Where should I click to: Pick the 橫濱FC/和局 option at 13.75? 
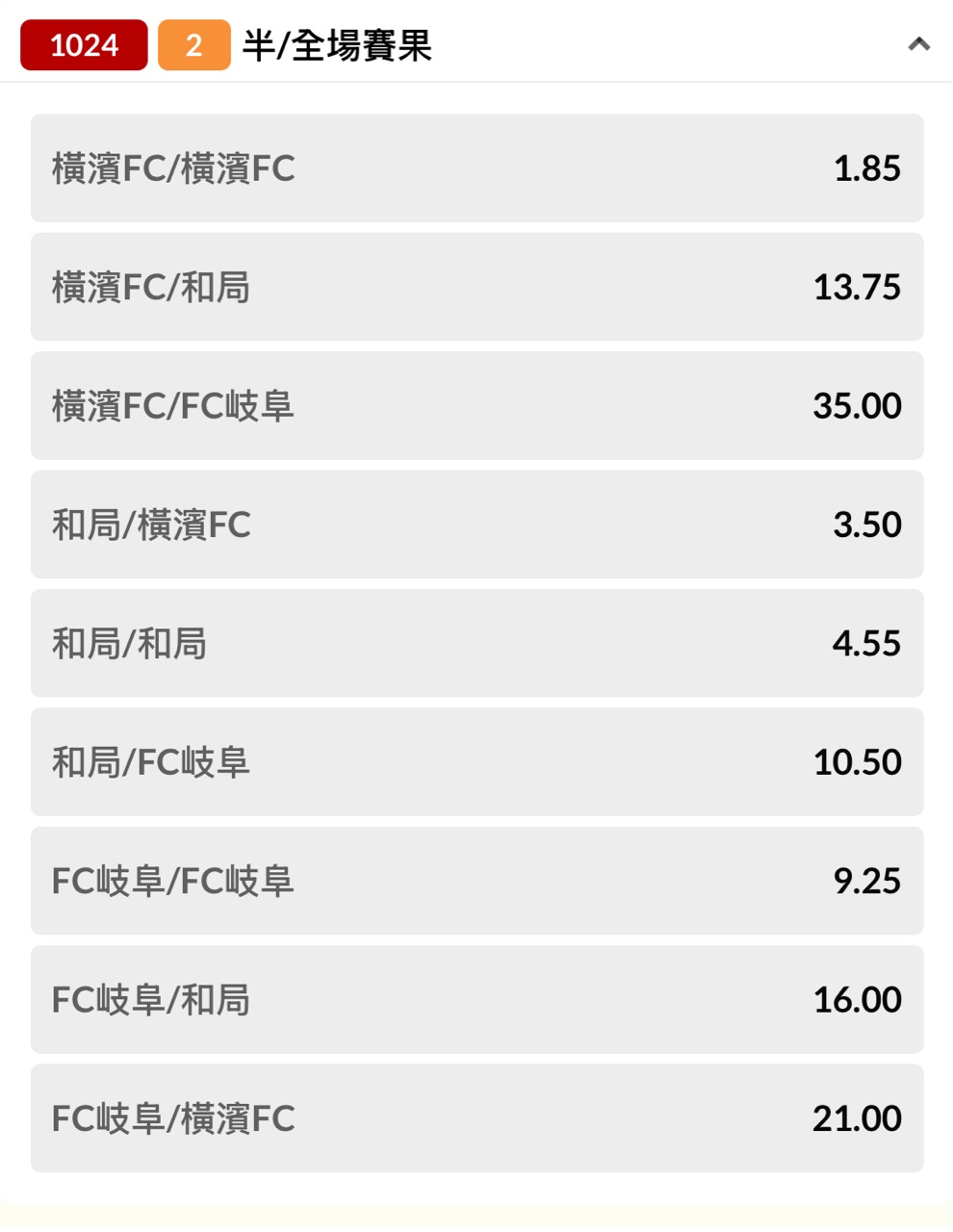click(x=476, y=287)
